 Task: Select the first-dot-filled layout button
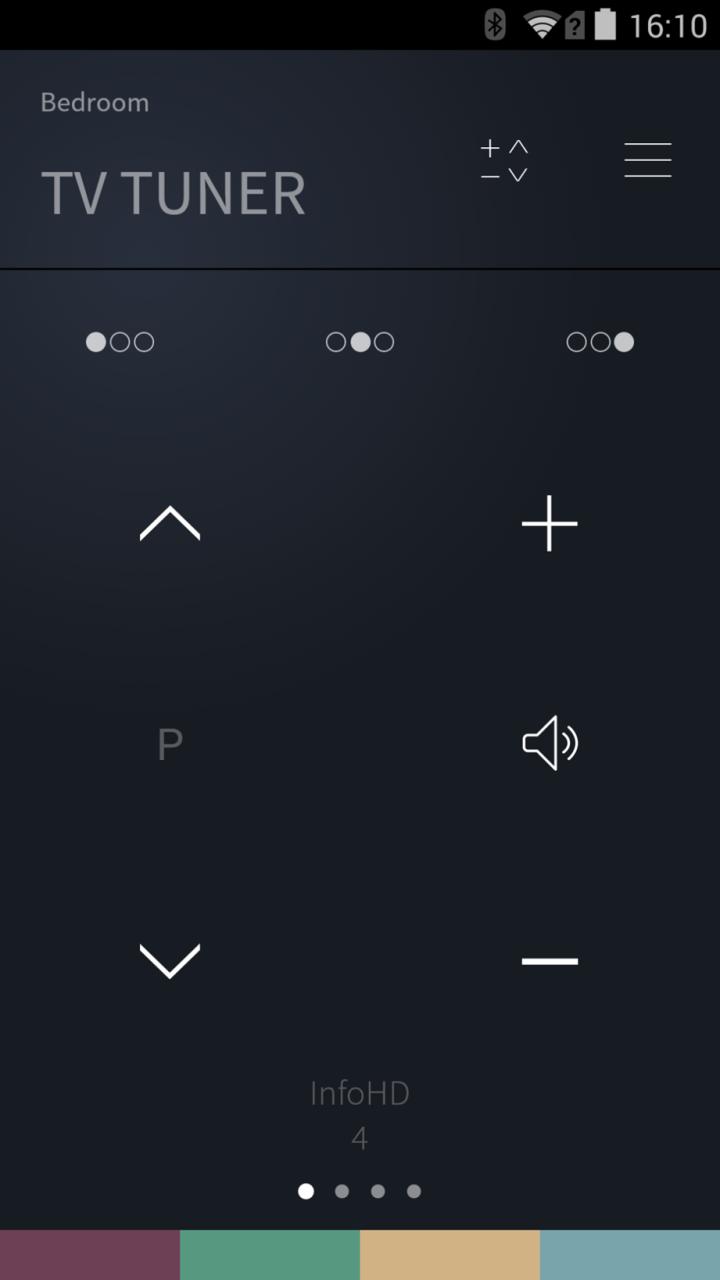point(120,342)
